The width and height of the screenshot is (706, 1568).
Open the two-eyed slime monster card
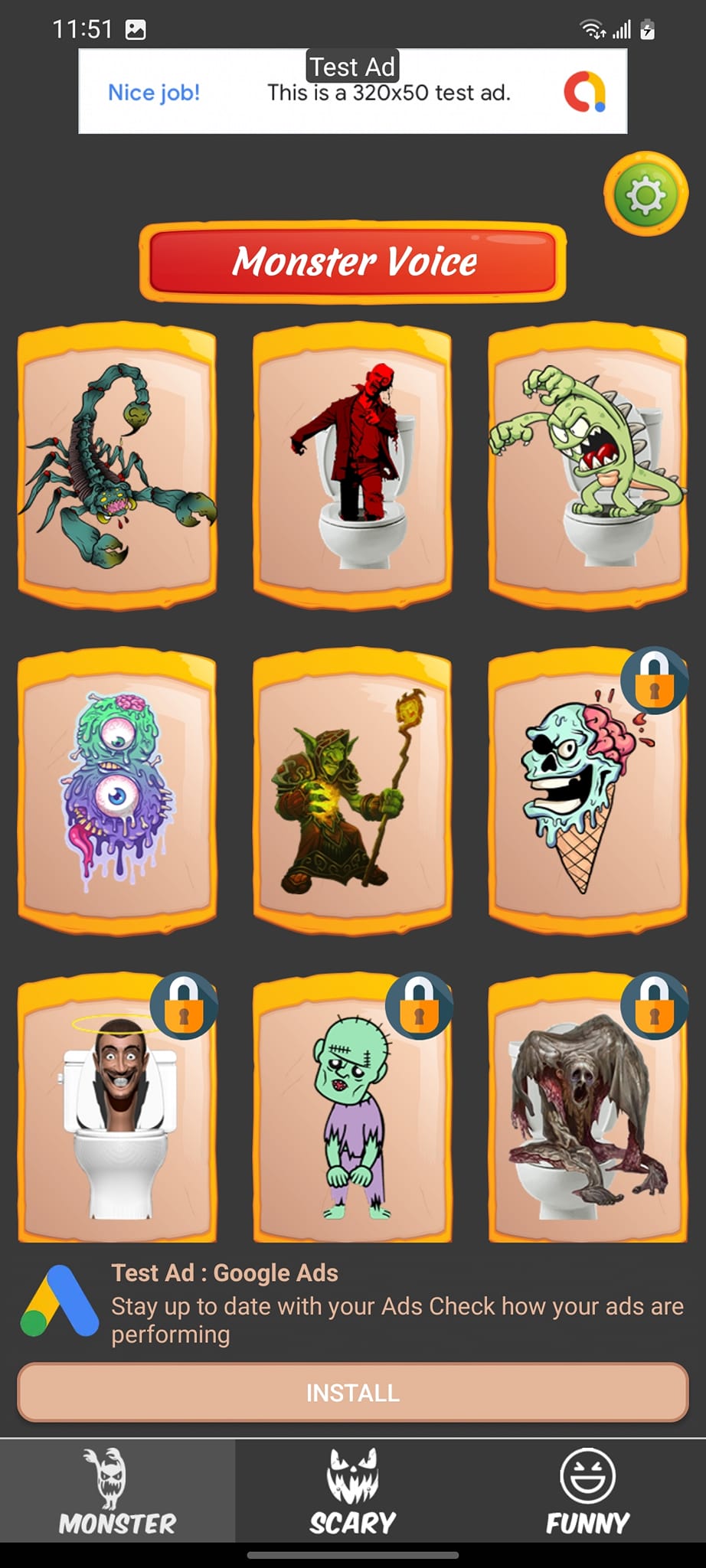pyautogui.click(x=117, y=792)
